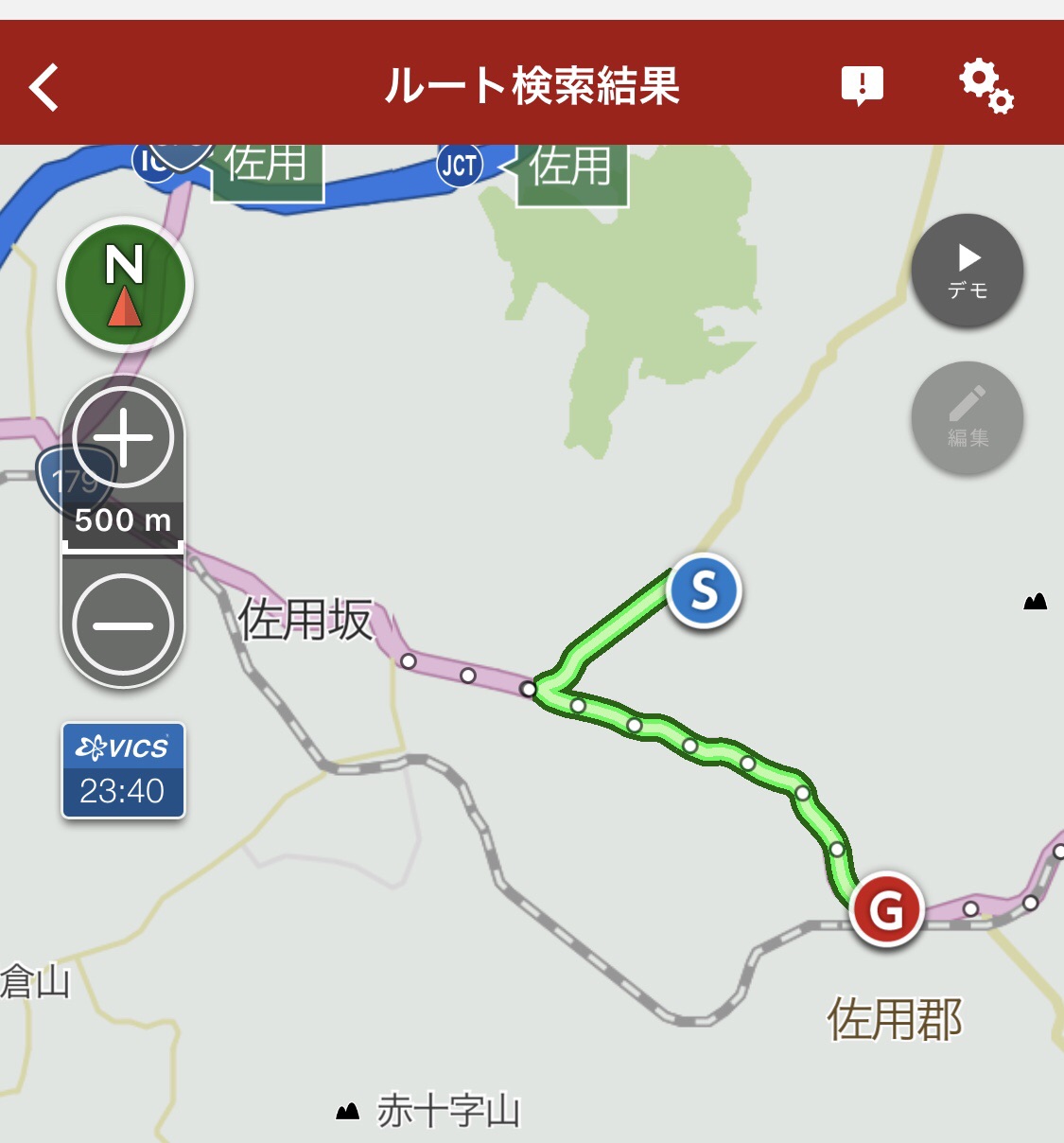Zoom in with the plus button

(123, 437)
